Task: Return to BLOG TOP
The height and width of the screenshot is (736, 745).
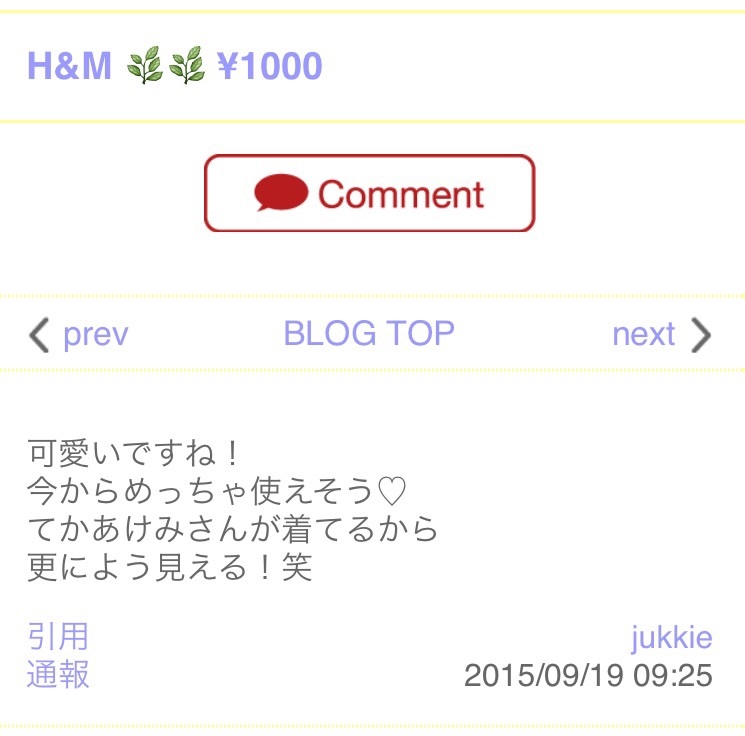Action: point(369,333)
